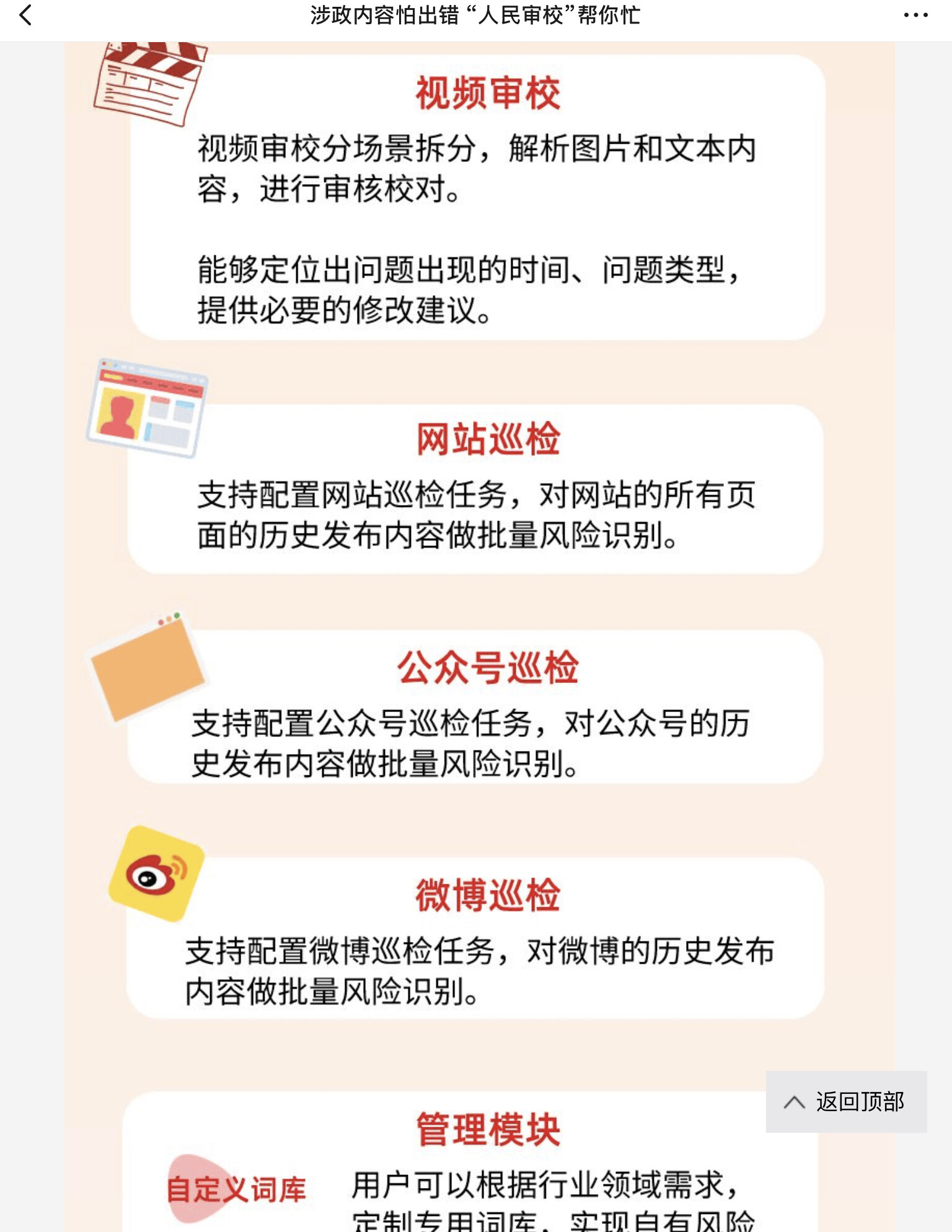Go back from the article page
The height and width of the screenshot is (1232, 952).
tap(25, 15)
